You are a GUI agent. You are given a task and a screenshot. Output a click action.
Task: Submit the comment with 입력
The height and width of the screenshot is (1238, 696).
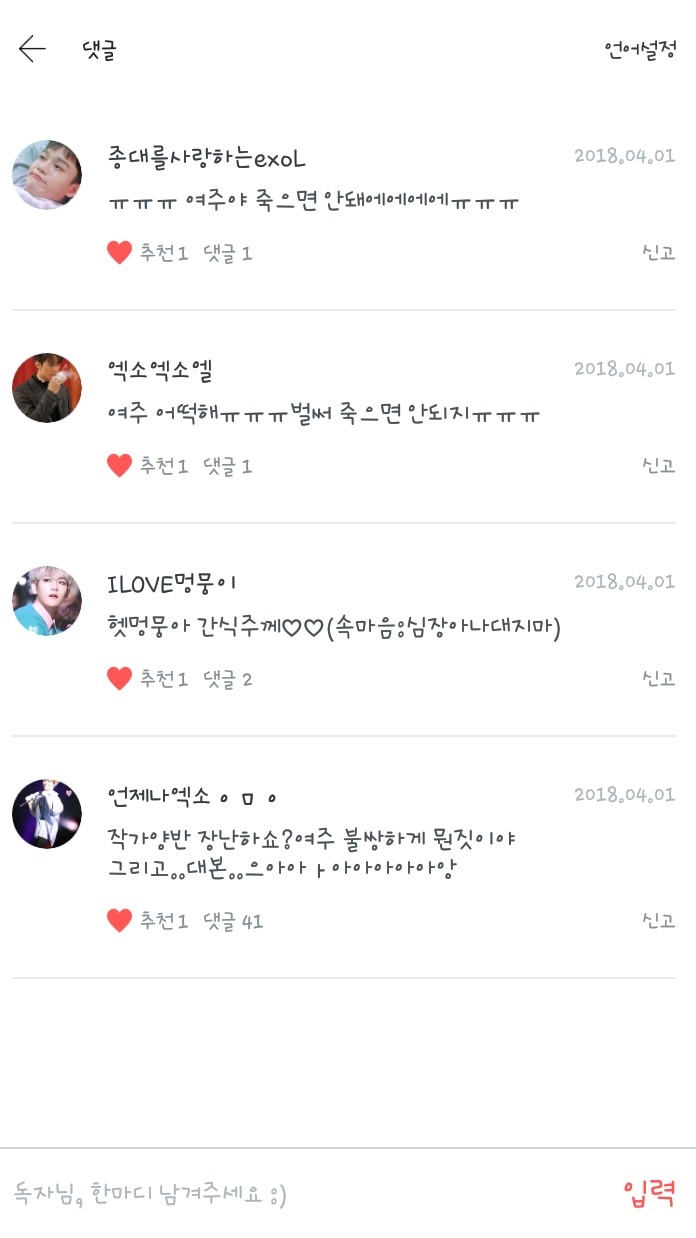pyautogui.click(x=649, y=1193)
